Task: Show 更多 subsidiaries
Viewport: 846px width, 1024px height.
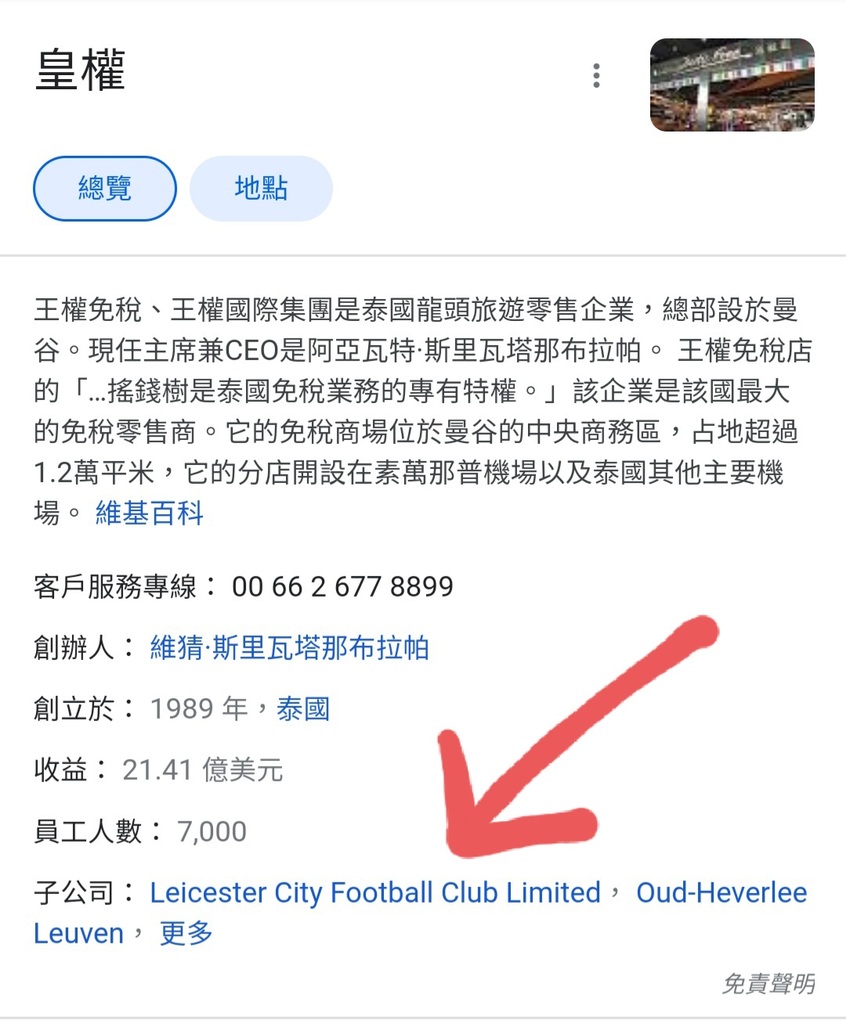Action: pyautogui.click(x=186, y=933)
